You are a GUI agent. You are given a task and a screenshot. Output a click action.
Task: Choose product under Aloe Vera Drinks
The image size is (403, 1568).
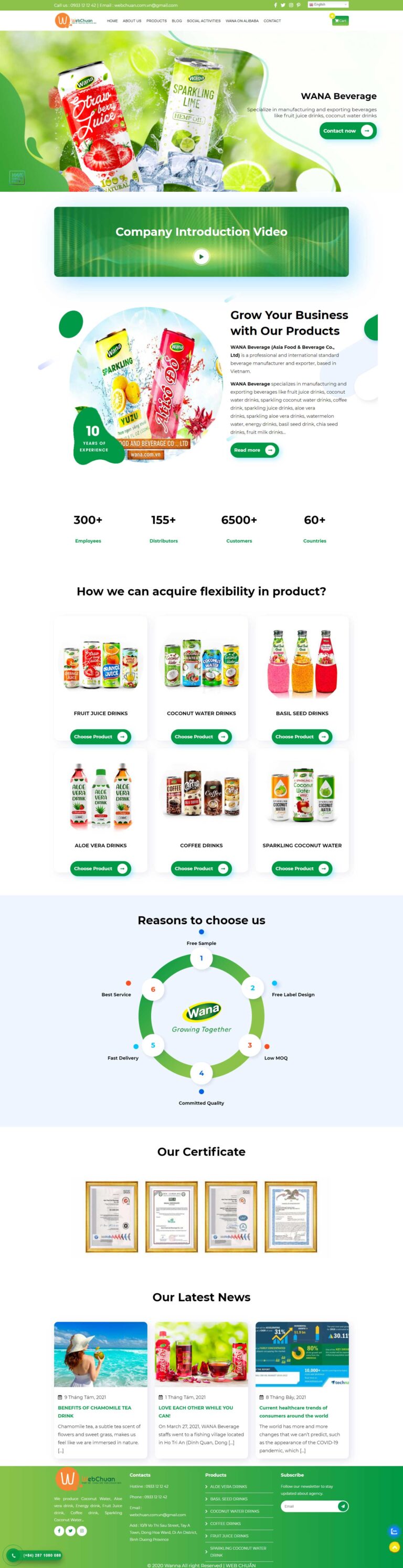coord(101,869)
